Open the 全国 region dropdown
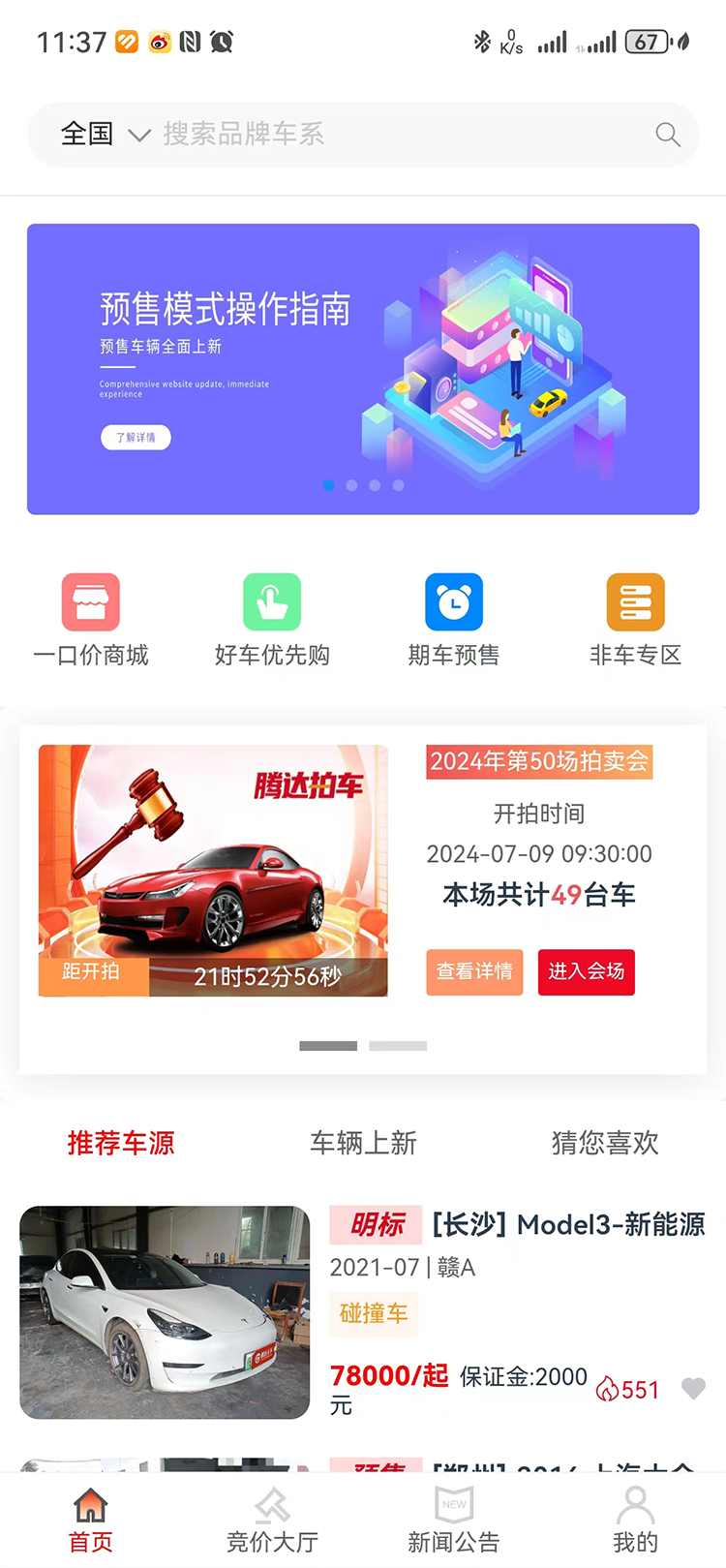 tap(104, 135)
